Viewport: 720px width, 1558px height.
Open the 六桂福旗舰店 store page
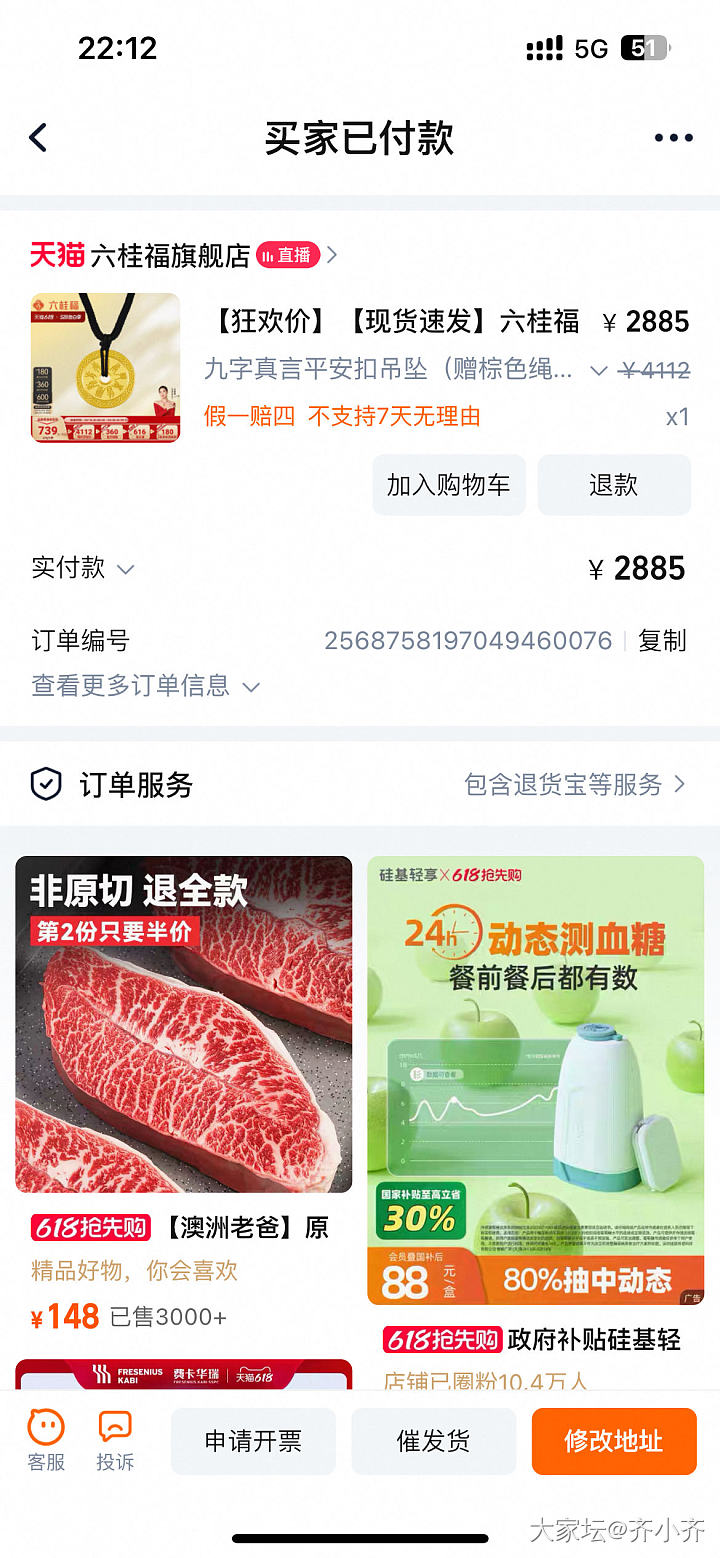[170, 256]
